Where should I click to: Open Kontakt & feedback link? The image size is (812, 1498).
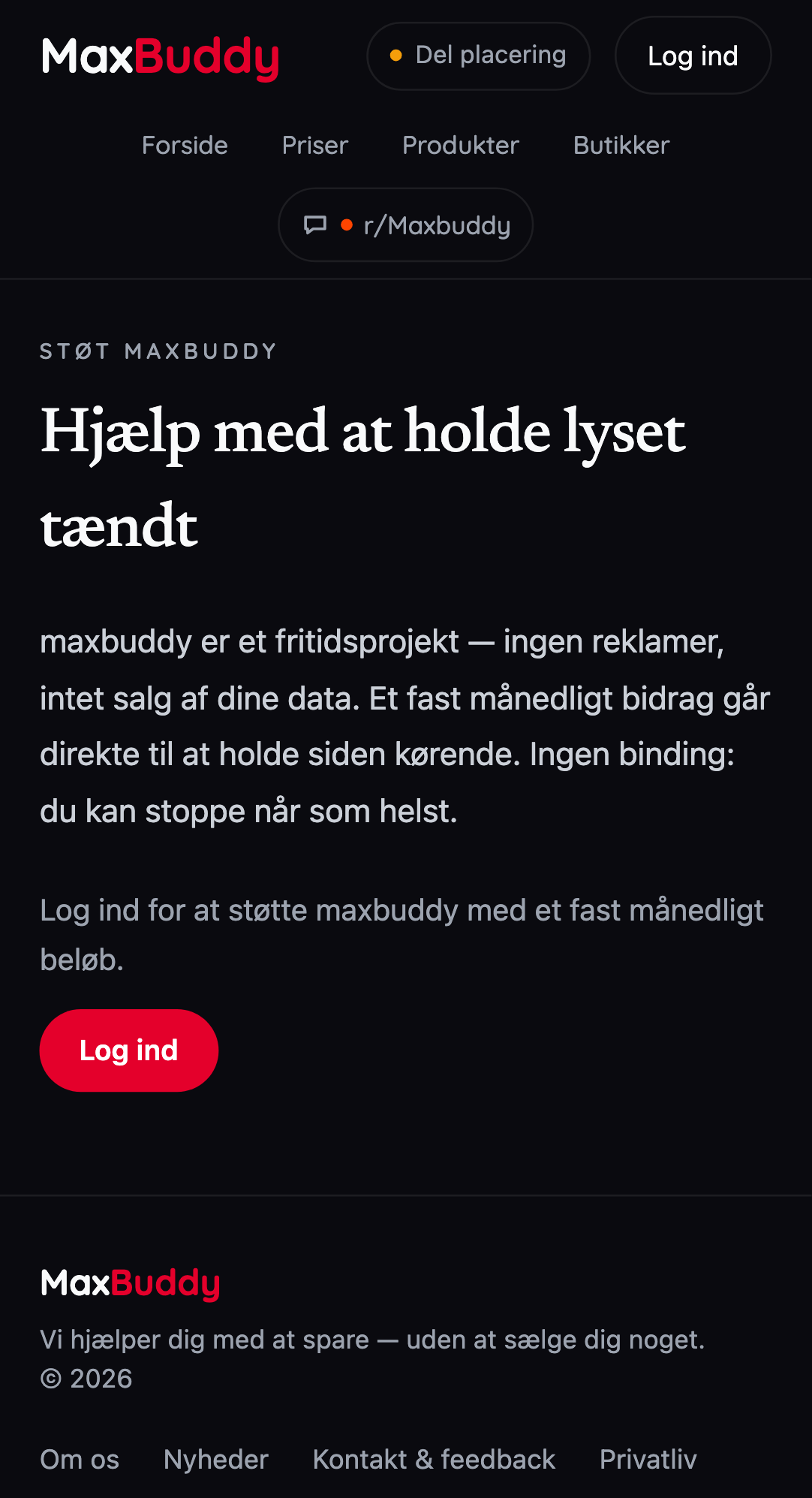click(434, 1459)
